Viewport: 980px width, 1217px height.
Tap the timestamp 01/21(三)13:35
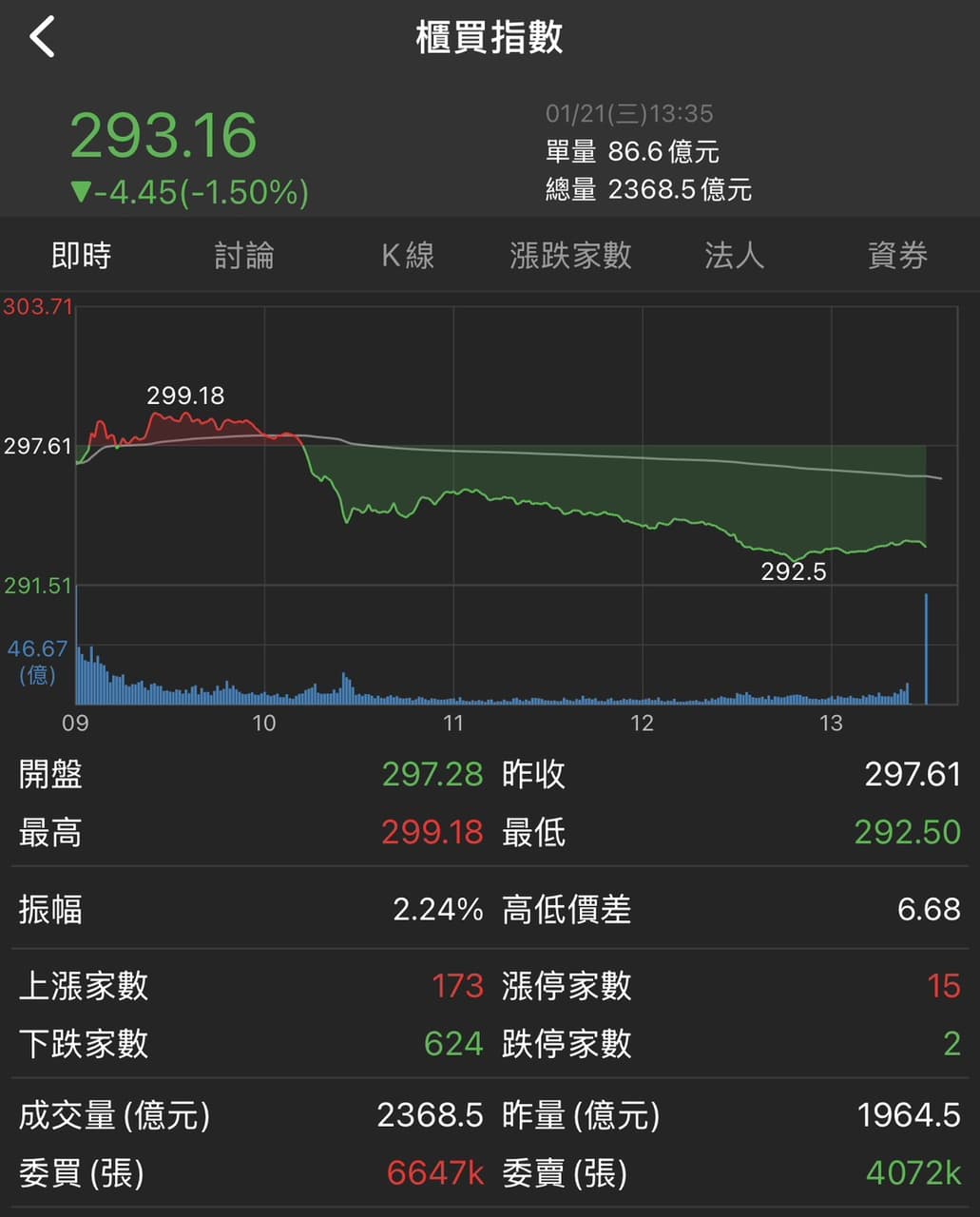tap(627, 114)
